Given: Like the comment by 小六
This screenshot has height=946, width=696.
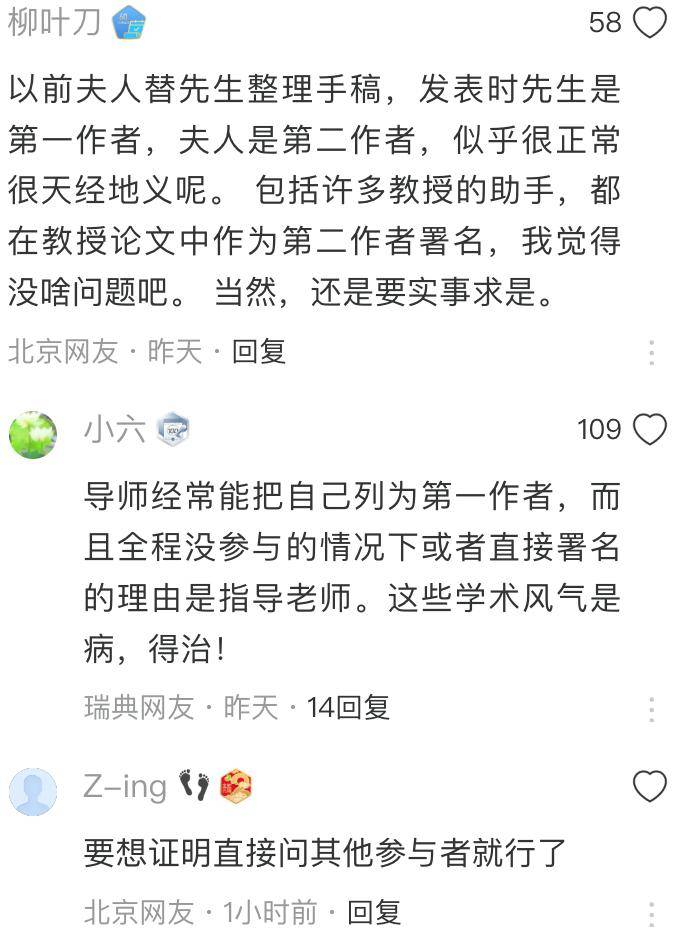Looking at the screenshot, I should (x=650, y=429).
